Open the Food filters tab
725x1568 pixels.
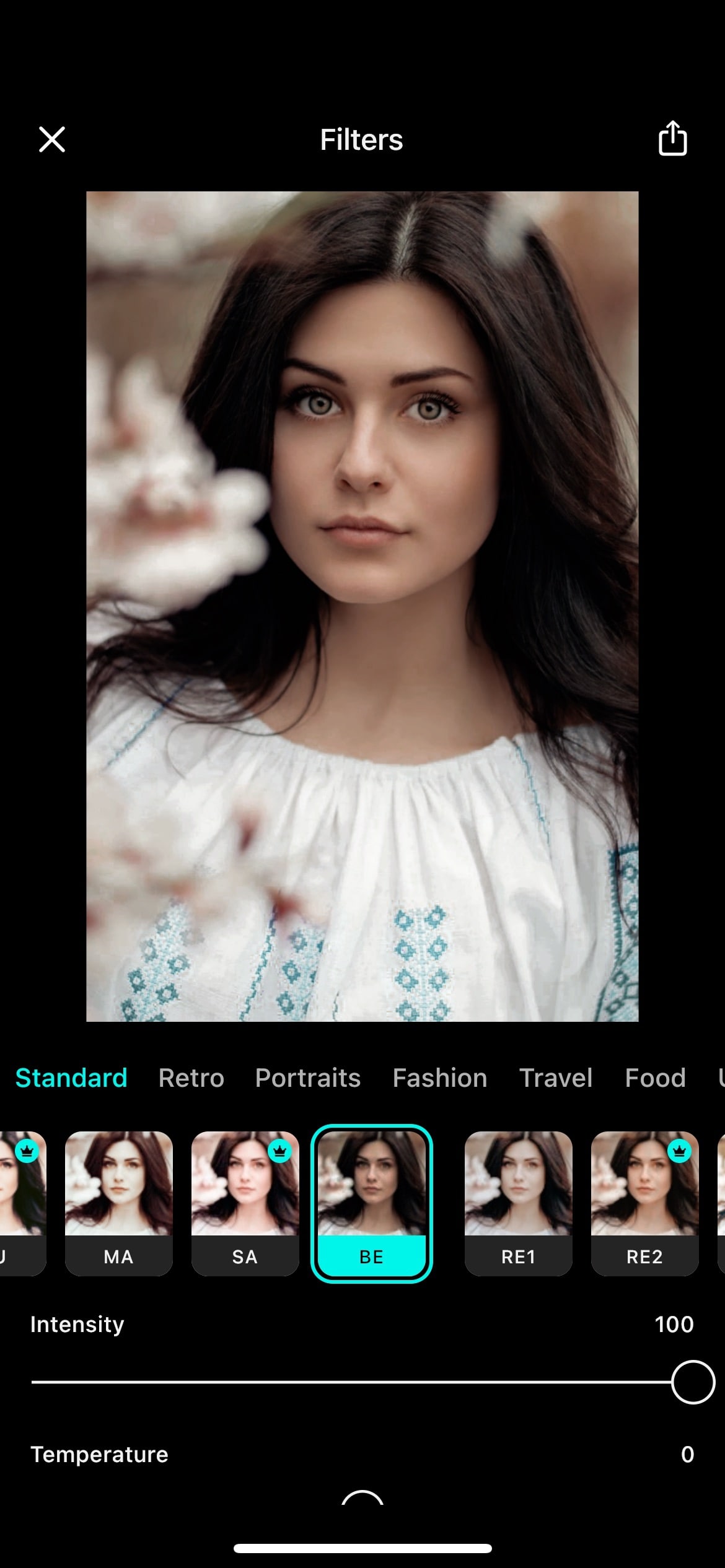click(x=656, y=1078)
